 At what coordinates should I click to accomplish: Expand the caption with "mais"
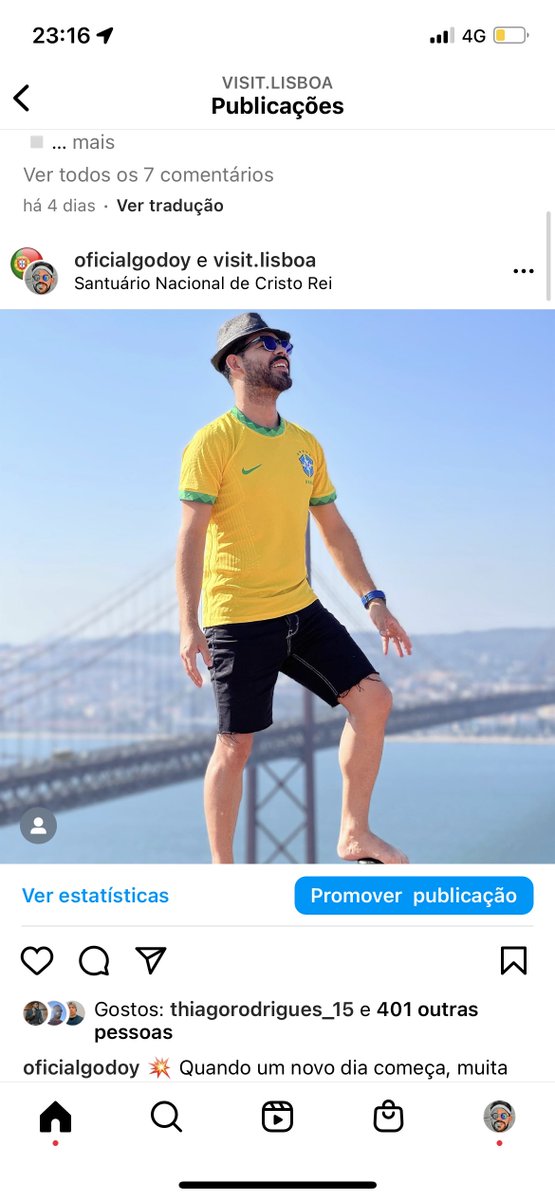point(93,142)
